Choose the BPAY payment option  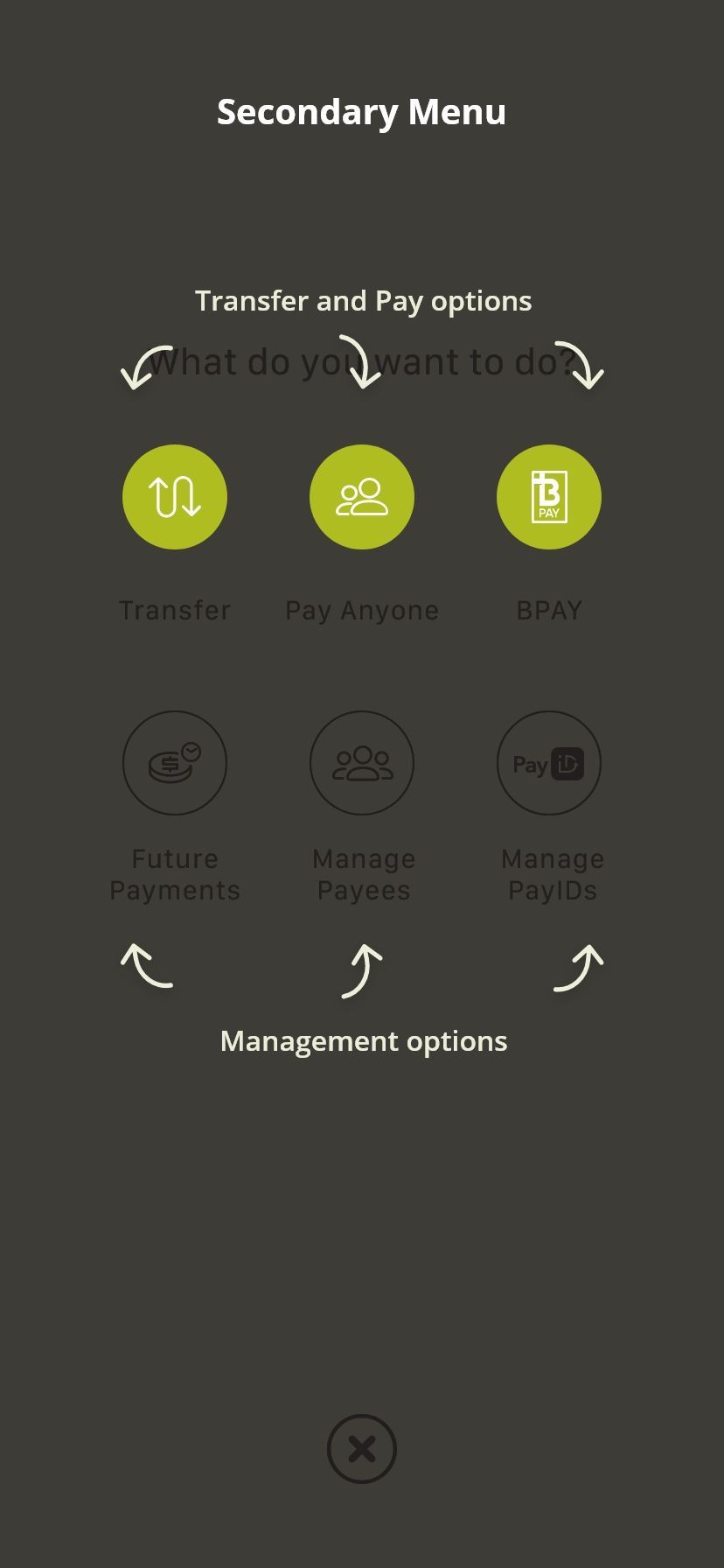[x=549, y=497]
